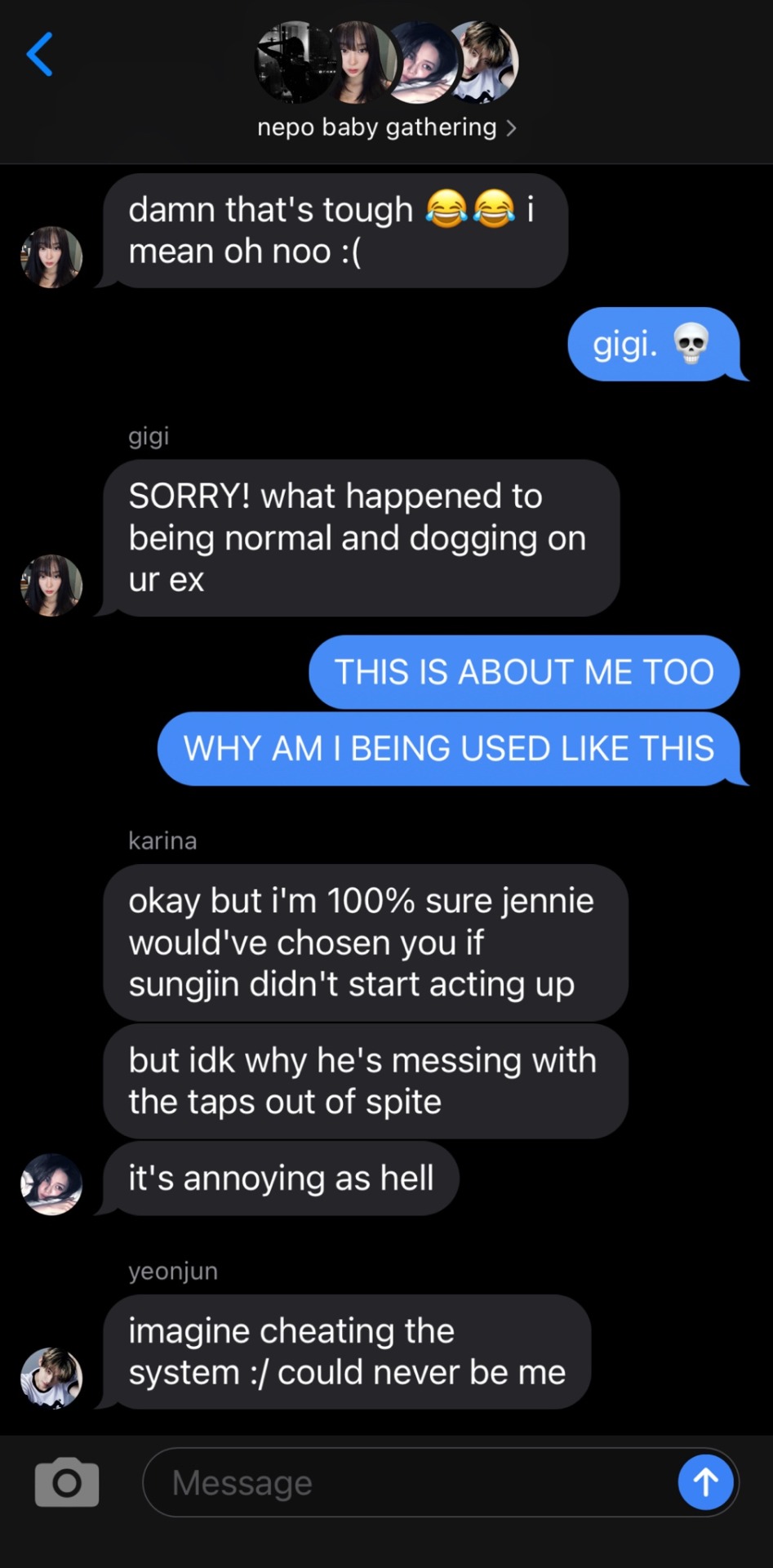The image size is (773, 1568).
Task: Go back to the conversations list
Action: [x=39, y=55]
